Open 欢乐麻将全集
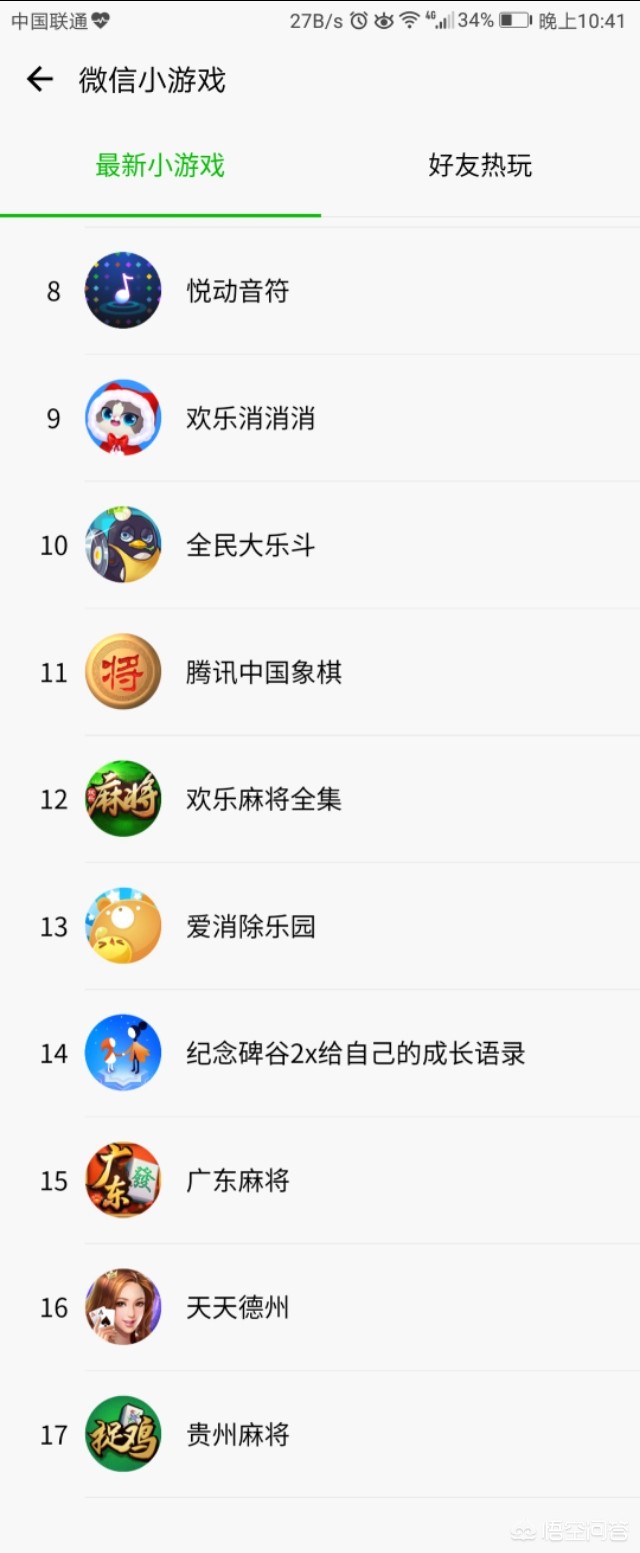The image size is (640, 1553). (x=264, y=799)
